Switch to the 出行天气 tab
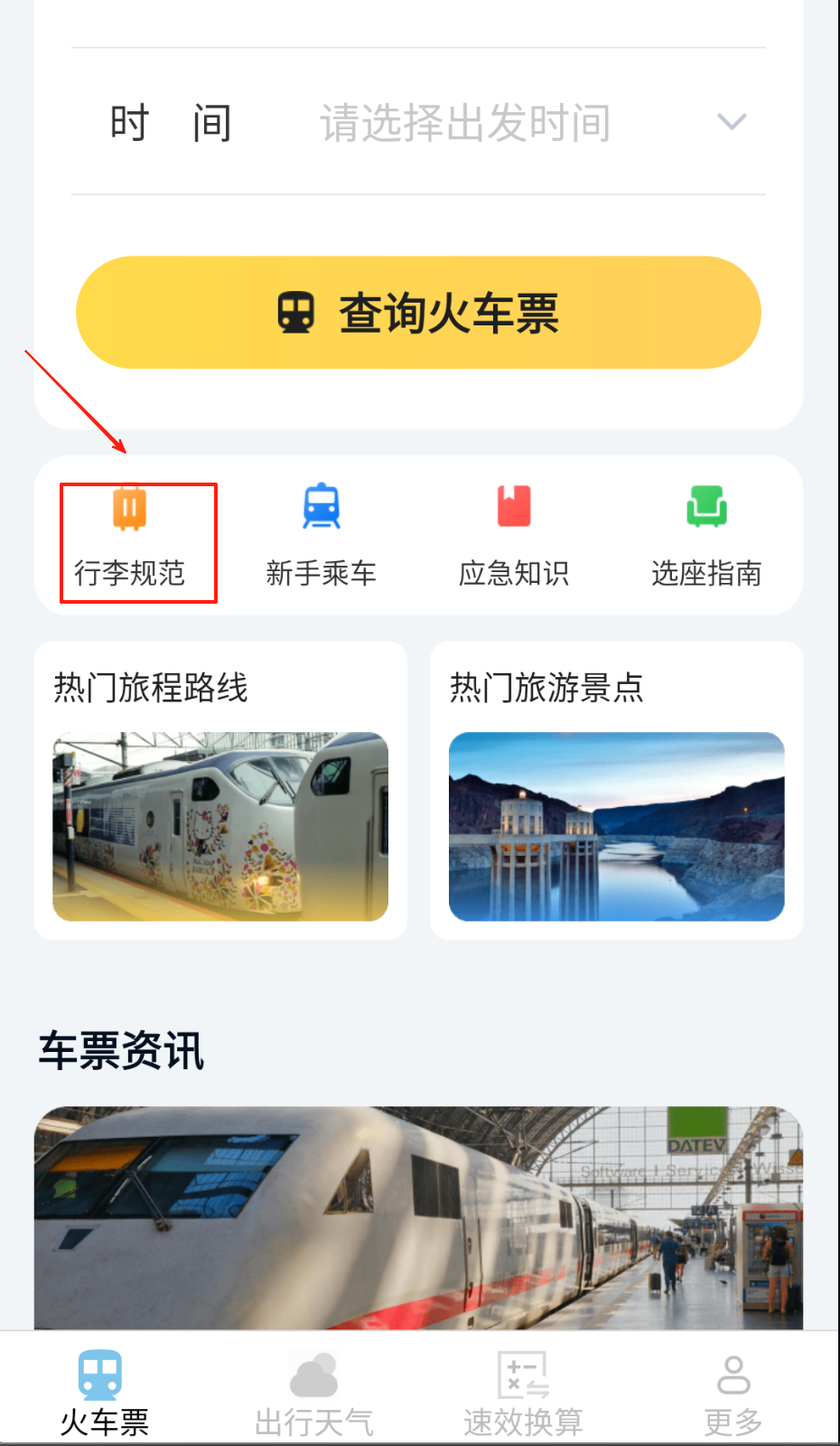Screen dimensions: 840x1446 pyautogui.click(x=313, y=1394)
